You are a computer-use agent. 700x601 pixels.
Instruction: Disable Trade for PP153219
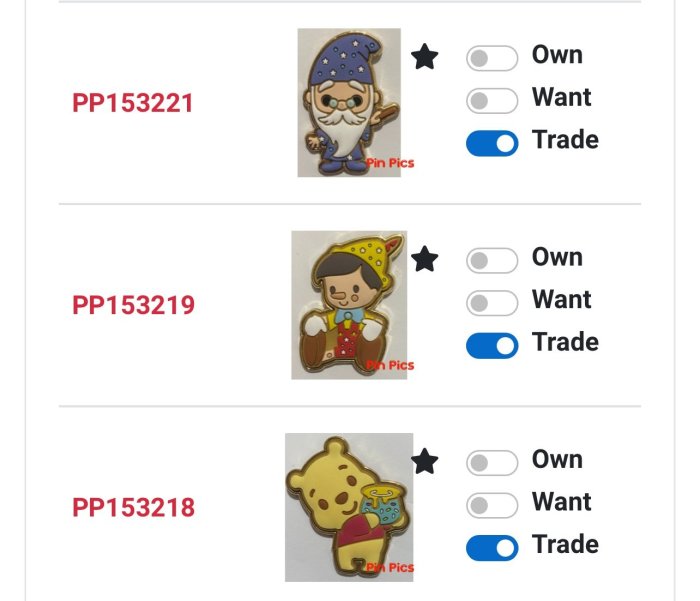(x=492, y=345)
